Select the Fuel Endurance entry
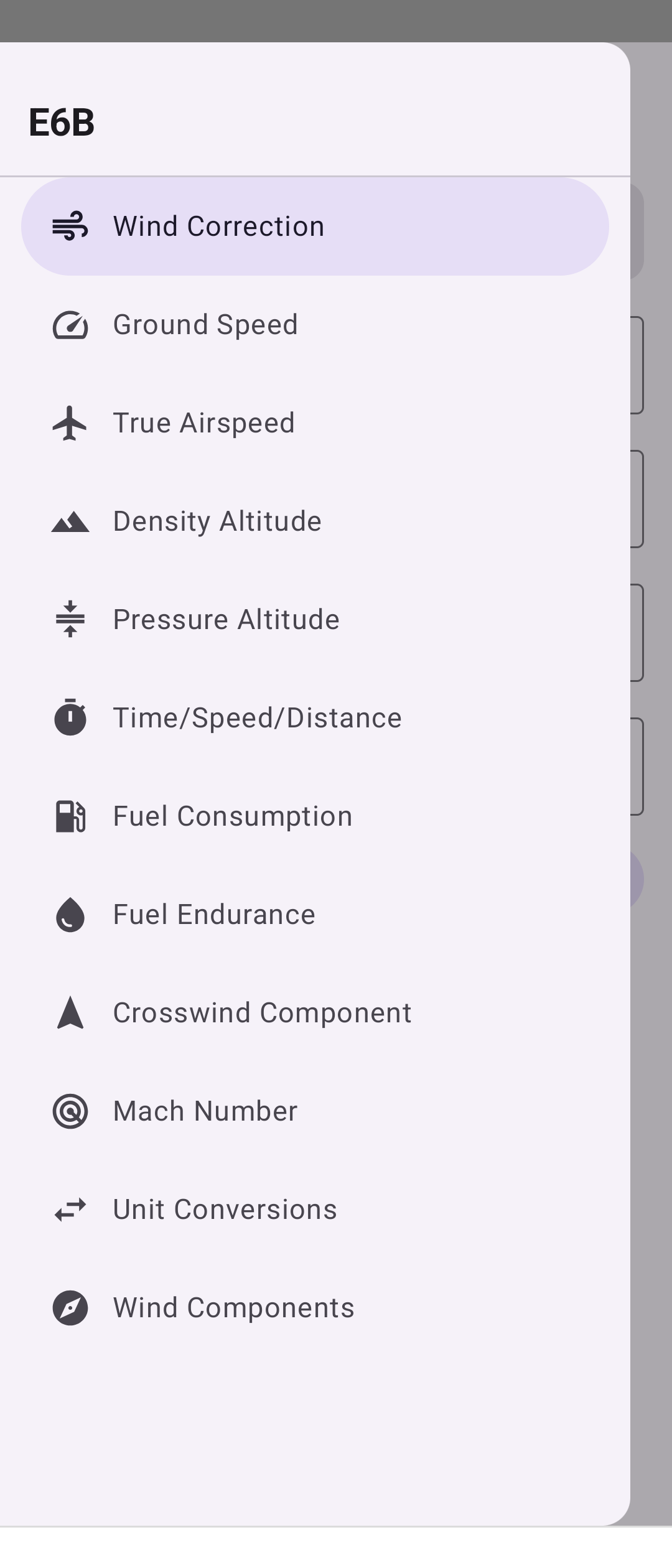The height and width of the screenshot is (1568, 672). pyautogui.click(x=214, y=914)
